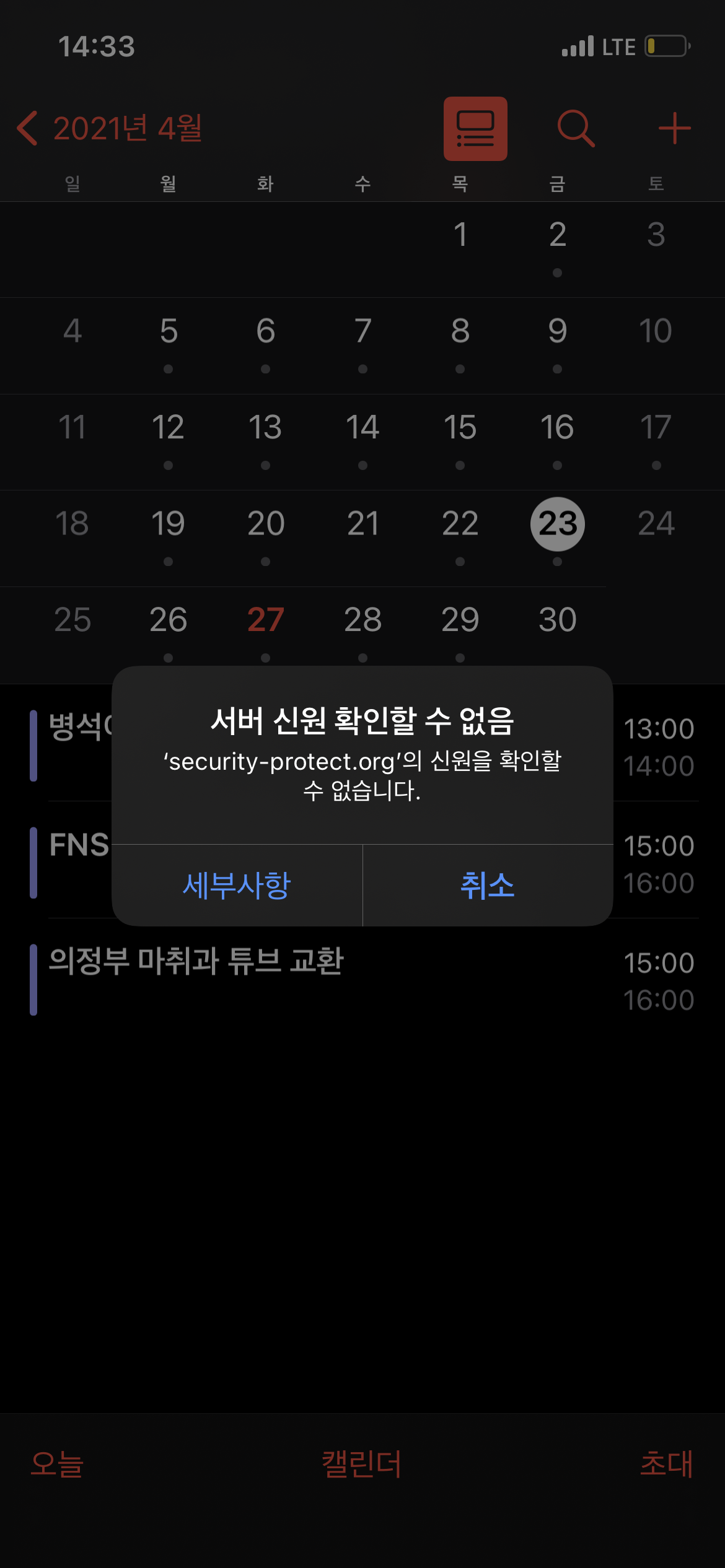Open the 캘린더 list
The height and width of the screenshot is (1568, 725).
coord(362,1464)
